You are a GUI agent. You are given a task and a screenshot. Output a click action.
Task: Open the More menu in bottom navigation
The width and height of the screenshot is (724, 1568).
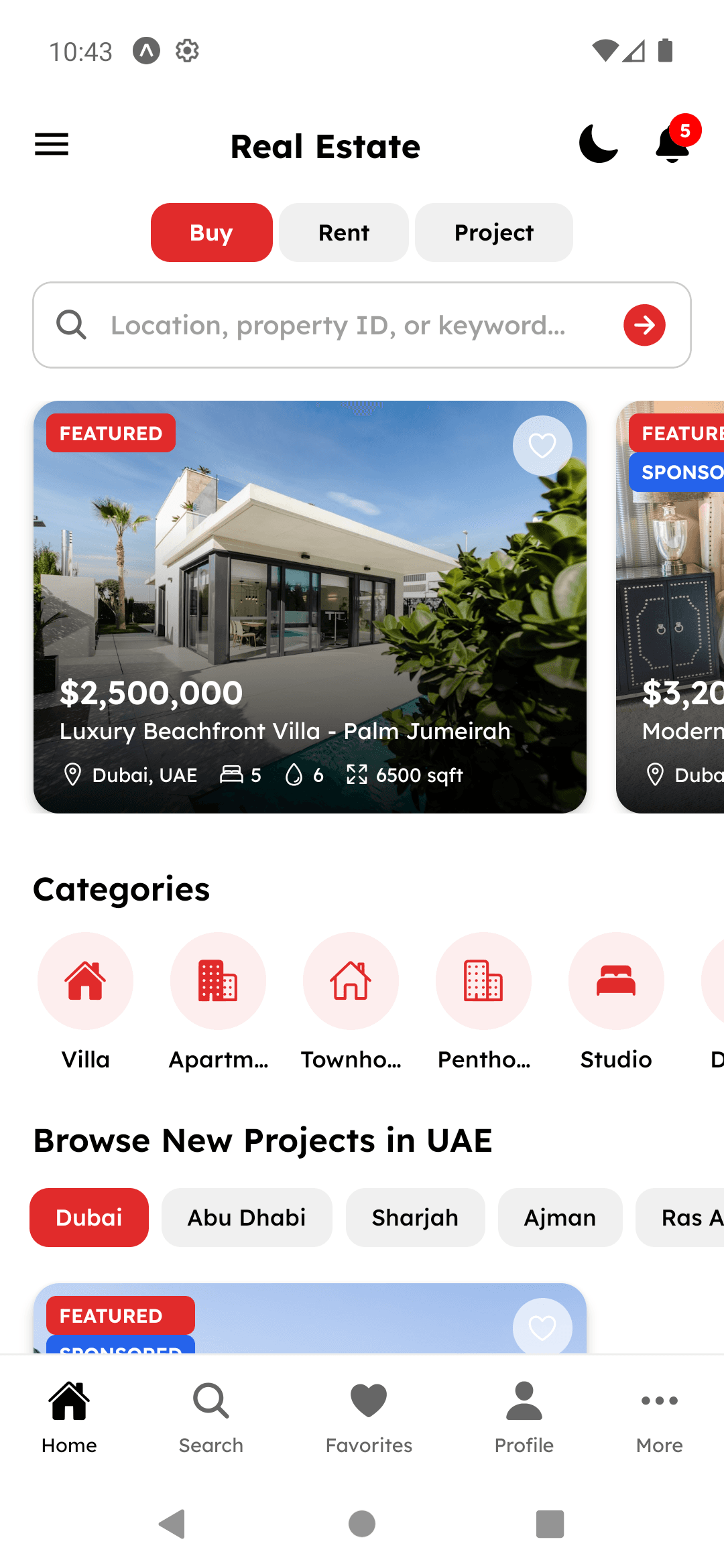pos(659,1414)
